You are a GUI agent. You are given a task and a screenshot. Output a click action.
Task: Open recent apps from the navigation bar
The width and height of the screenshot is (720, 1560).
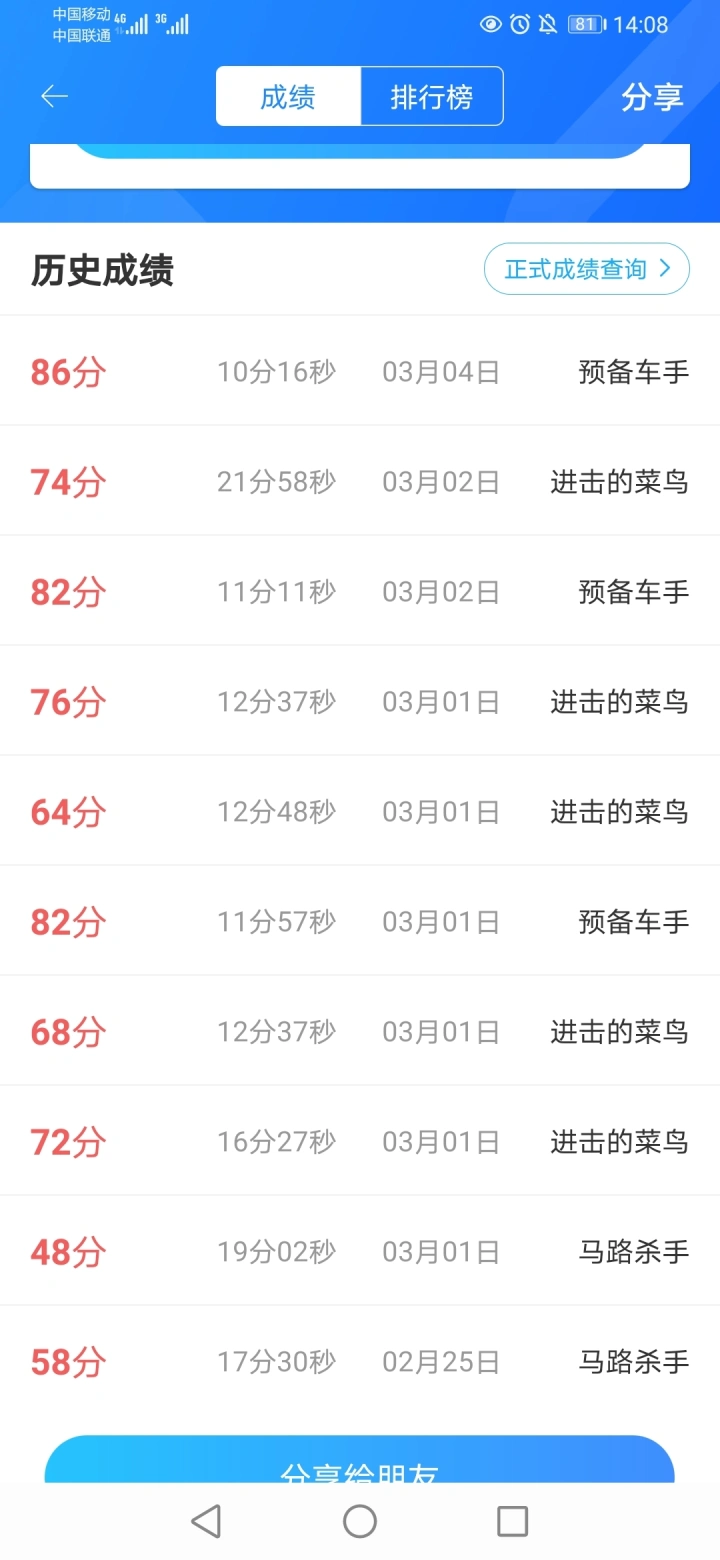coord(512,1521)
